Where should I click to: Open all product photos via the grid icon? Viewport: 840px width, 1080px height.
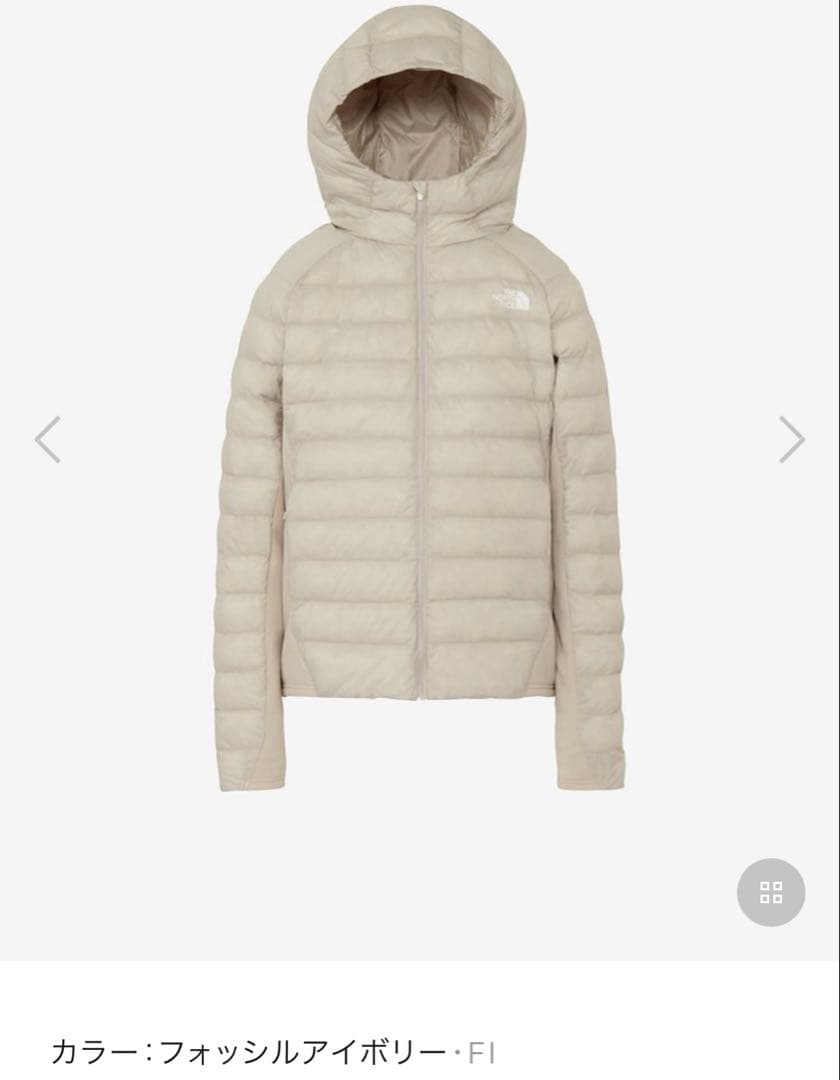[x=771, y=890]
